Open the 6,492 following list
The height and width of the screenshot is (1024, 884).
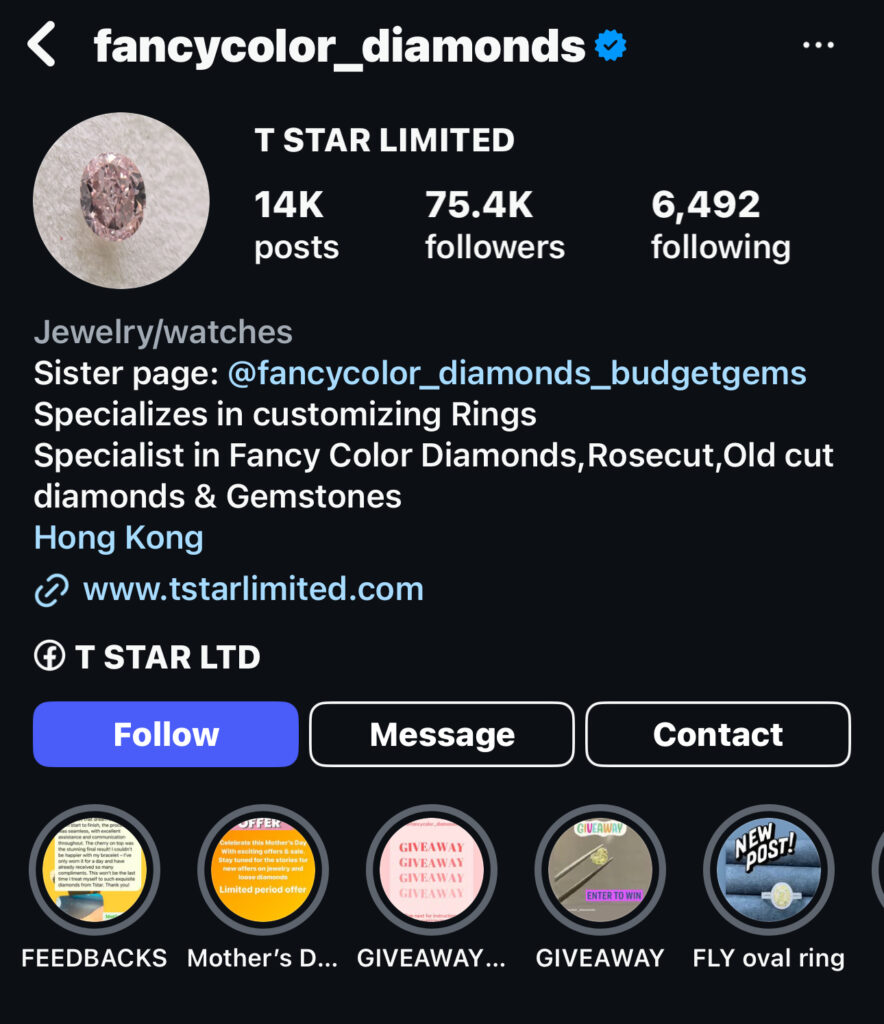[720, 225]
